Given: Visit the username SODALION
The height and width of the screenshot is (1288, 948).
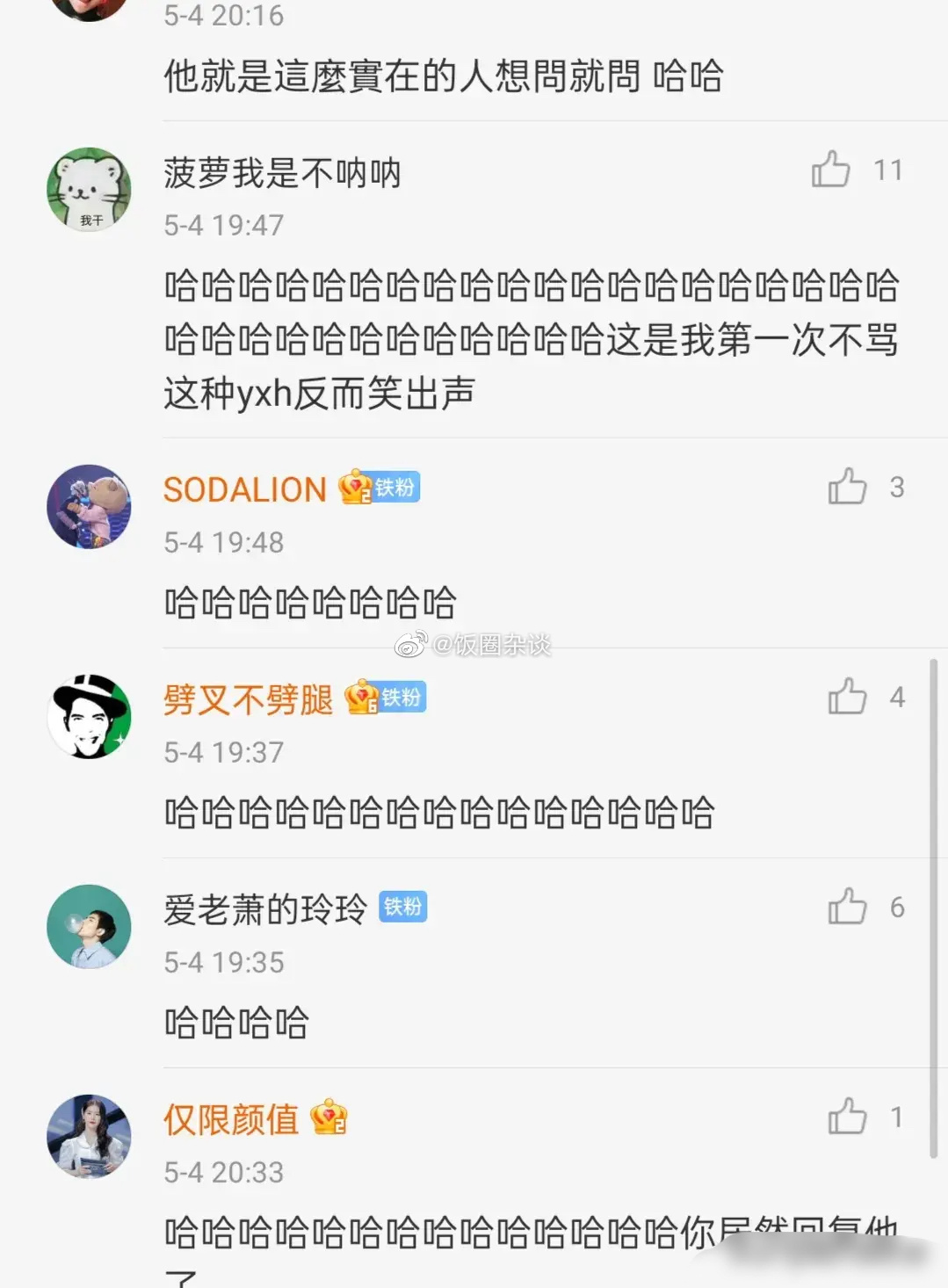Looking at the screenshot, I should (x=244, y=489).
